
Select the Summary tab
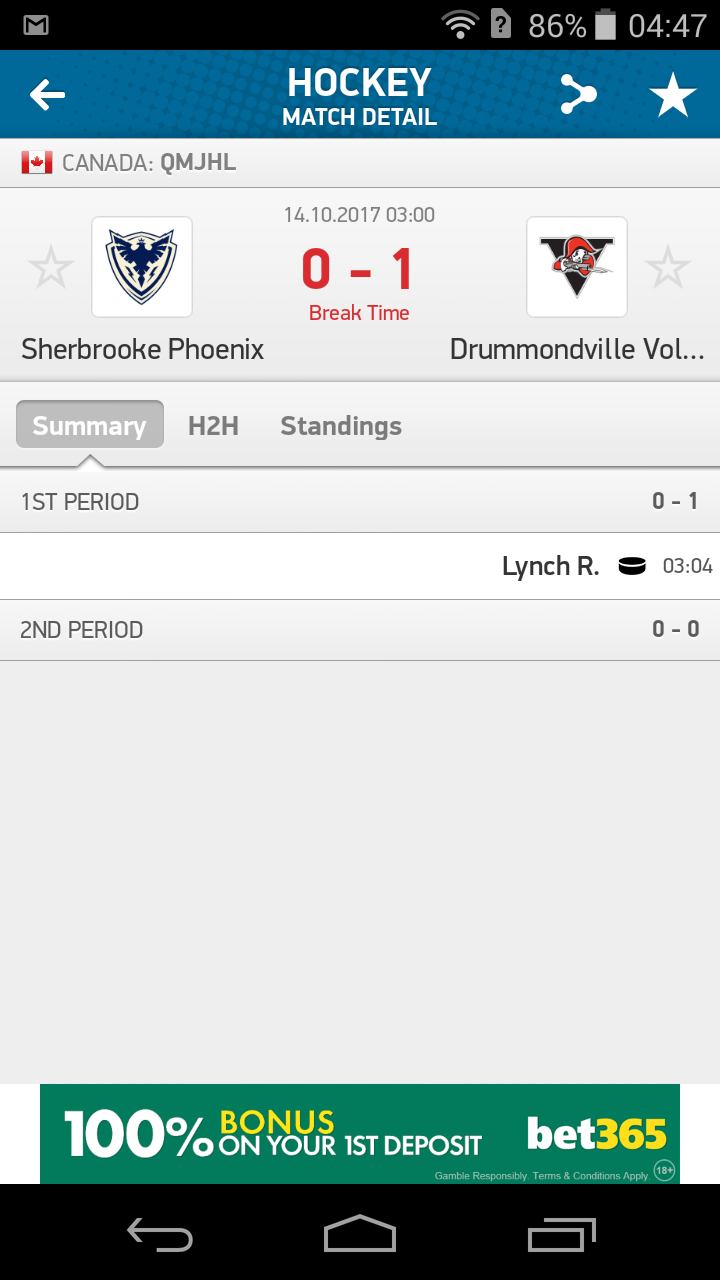[x=89, y=426]
